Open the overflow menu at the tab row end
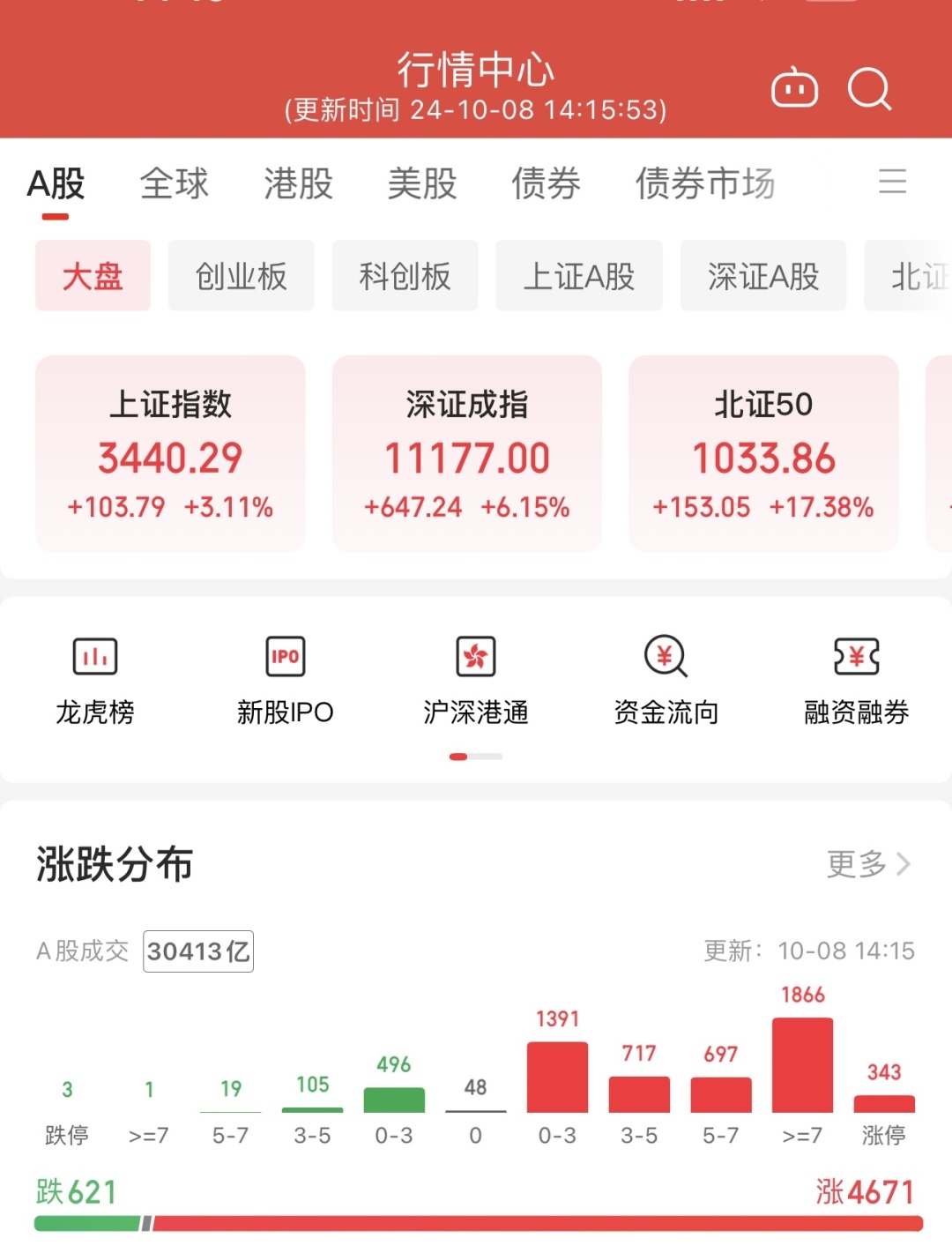Screen dimensions: 952x1253 [x=894, y=183]
